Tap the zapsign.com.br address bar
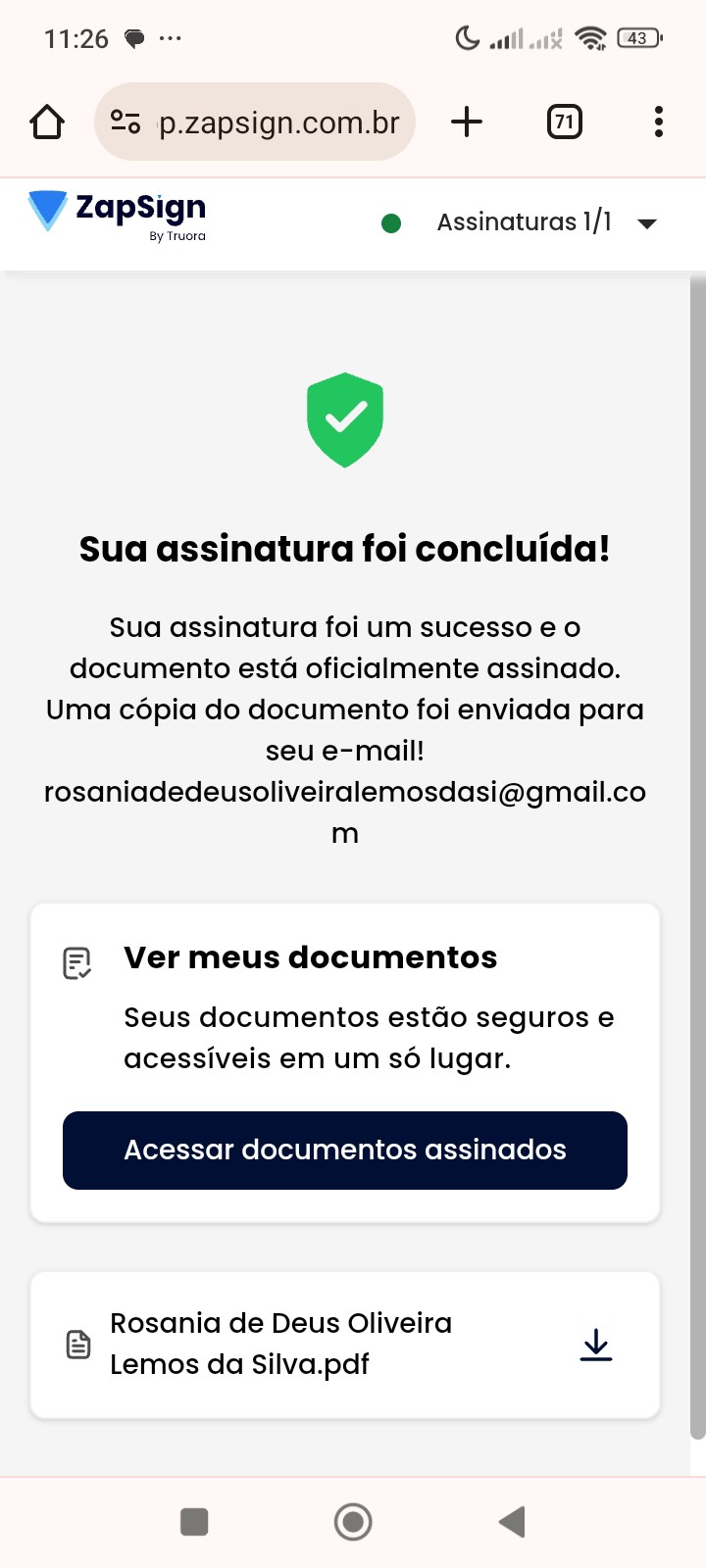The height and width of the screenshot is (1568, 706). click(278, 122)
